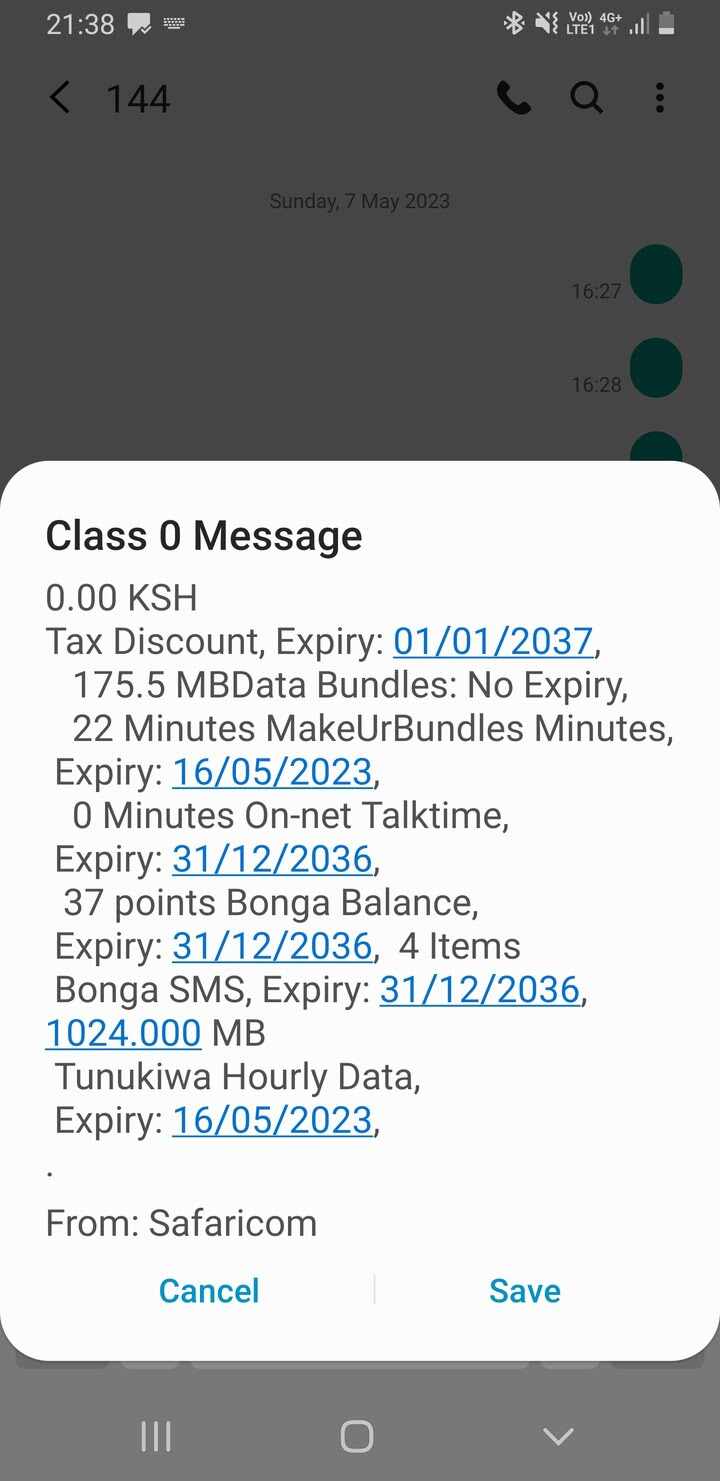
Task: Select the search icon in the header
Action: 586,98
